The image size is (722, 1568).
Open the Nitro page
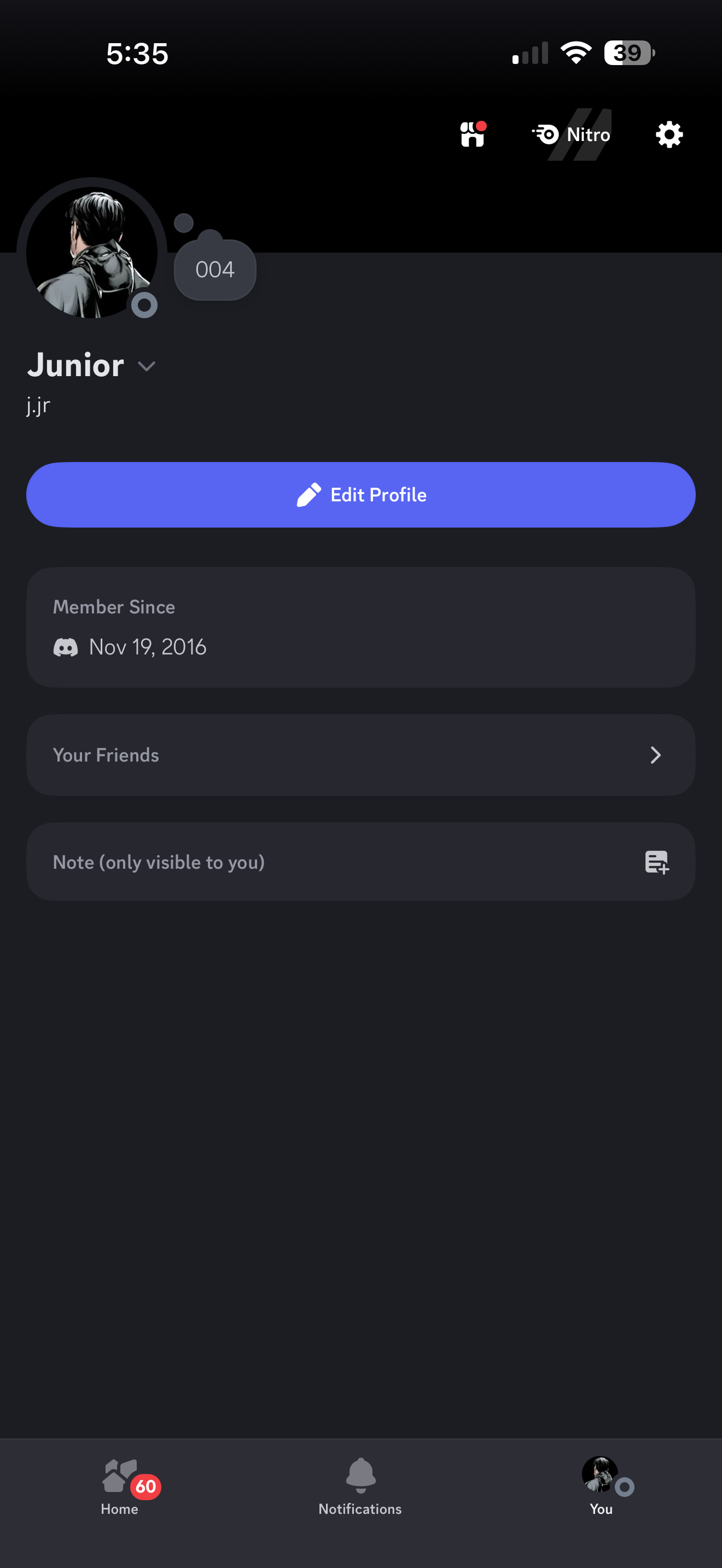pos(572,134)
